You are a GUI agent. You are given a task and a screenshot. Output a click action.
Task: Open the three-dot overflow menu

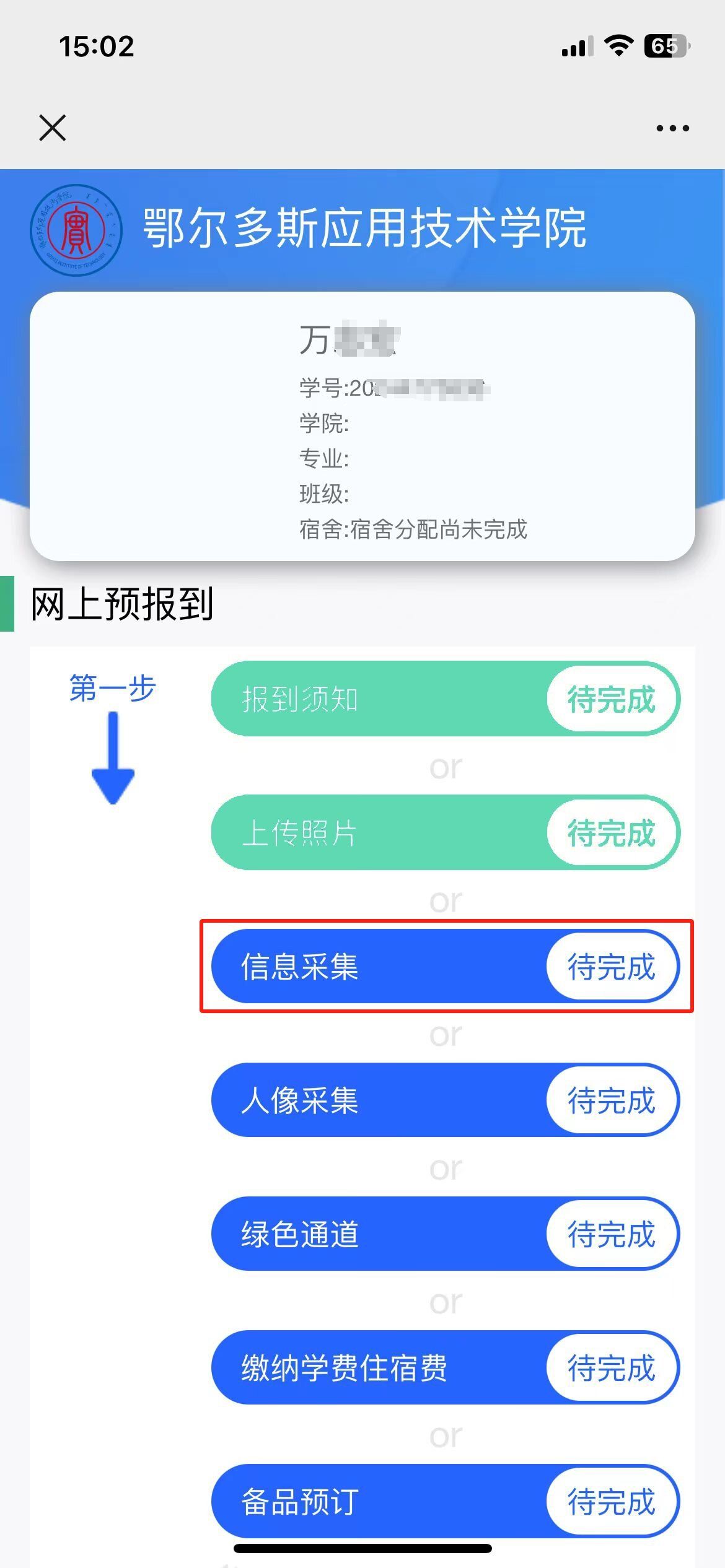[x=672, y=128]
